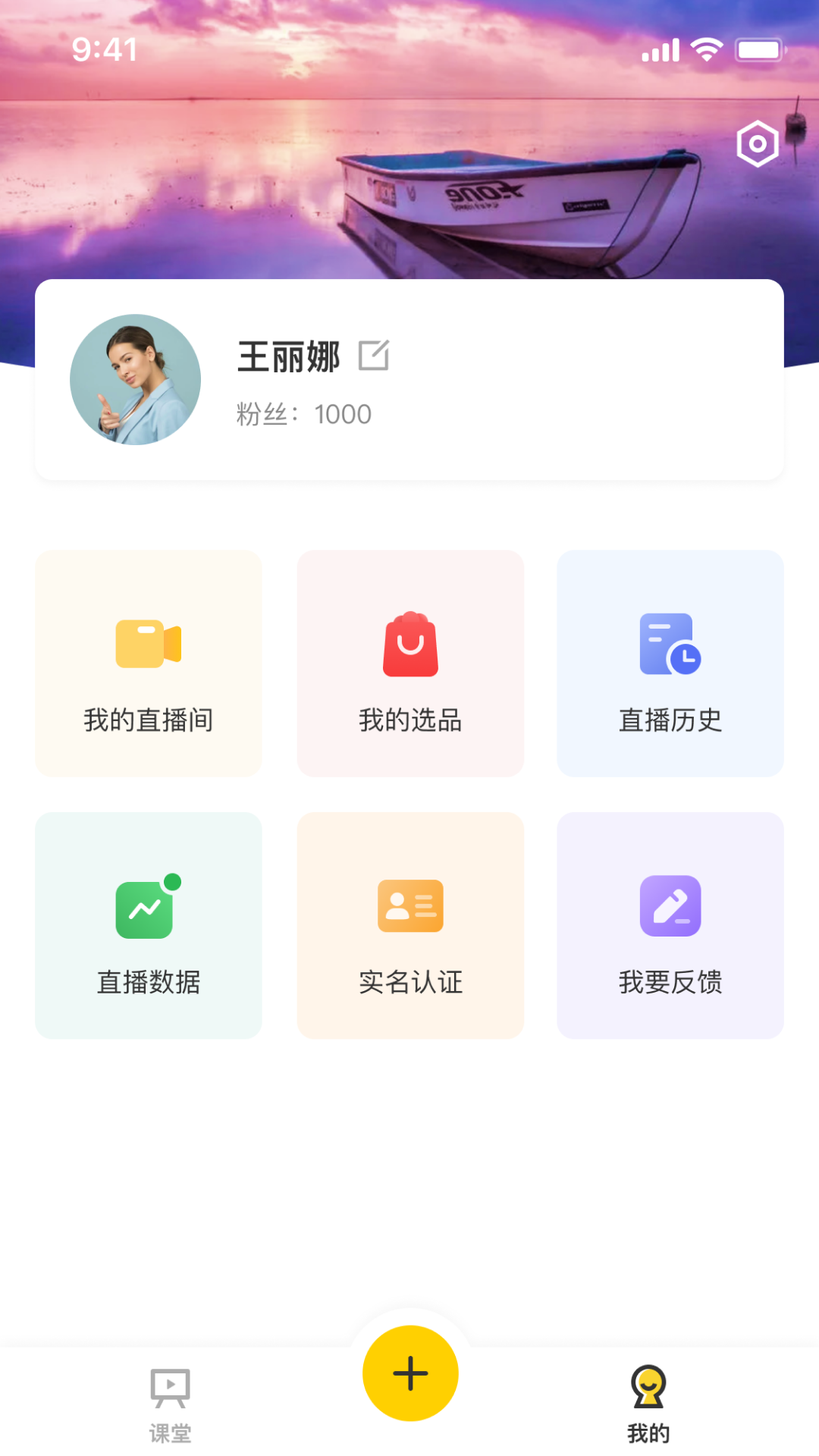Open the 实名认证 verification card
The image size is (819, 1456).
coord(410,925)
